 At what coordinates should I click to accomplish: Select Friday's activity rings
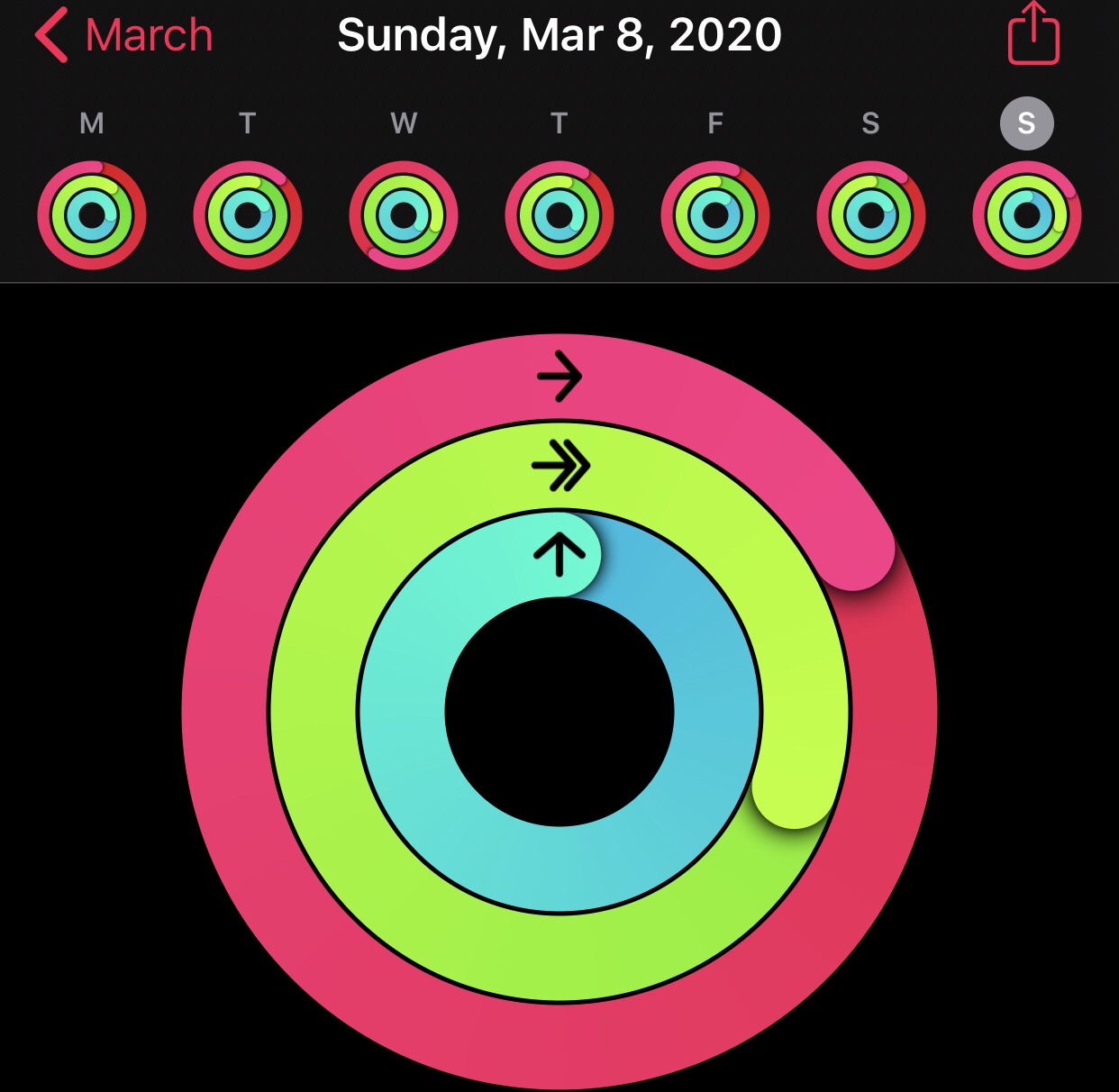pyautogui.click(x=715, y=215)
